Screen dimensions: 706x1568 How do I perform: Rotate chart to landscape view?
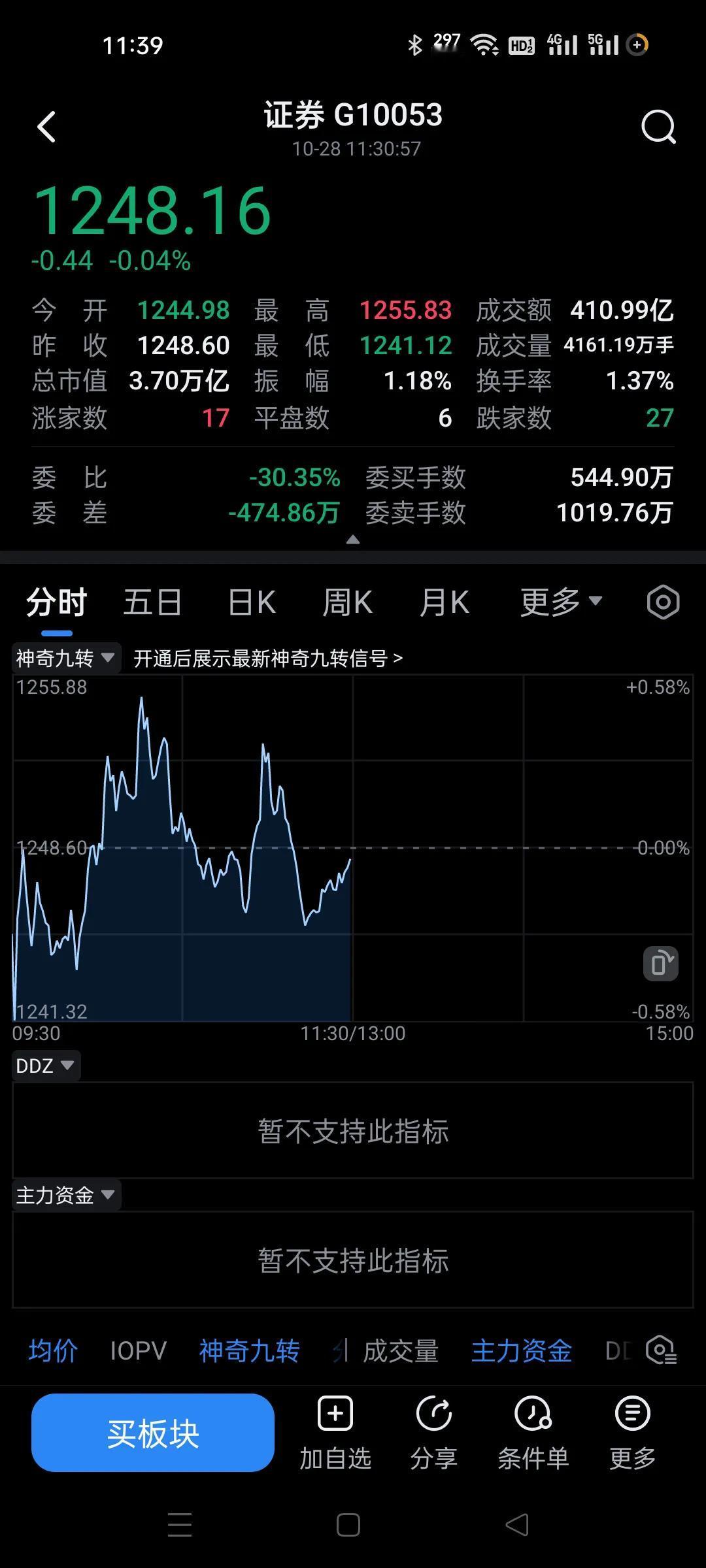[x=661, y=963]
